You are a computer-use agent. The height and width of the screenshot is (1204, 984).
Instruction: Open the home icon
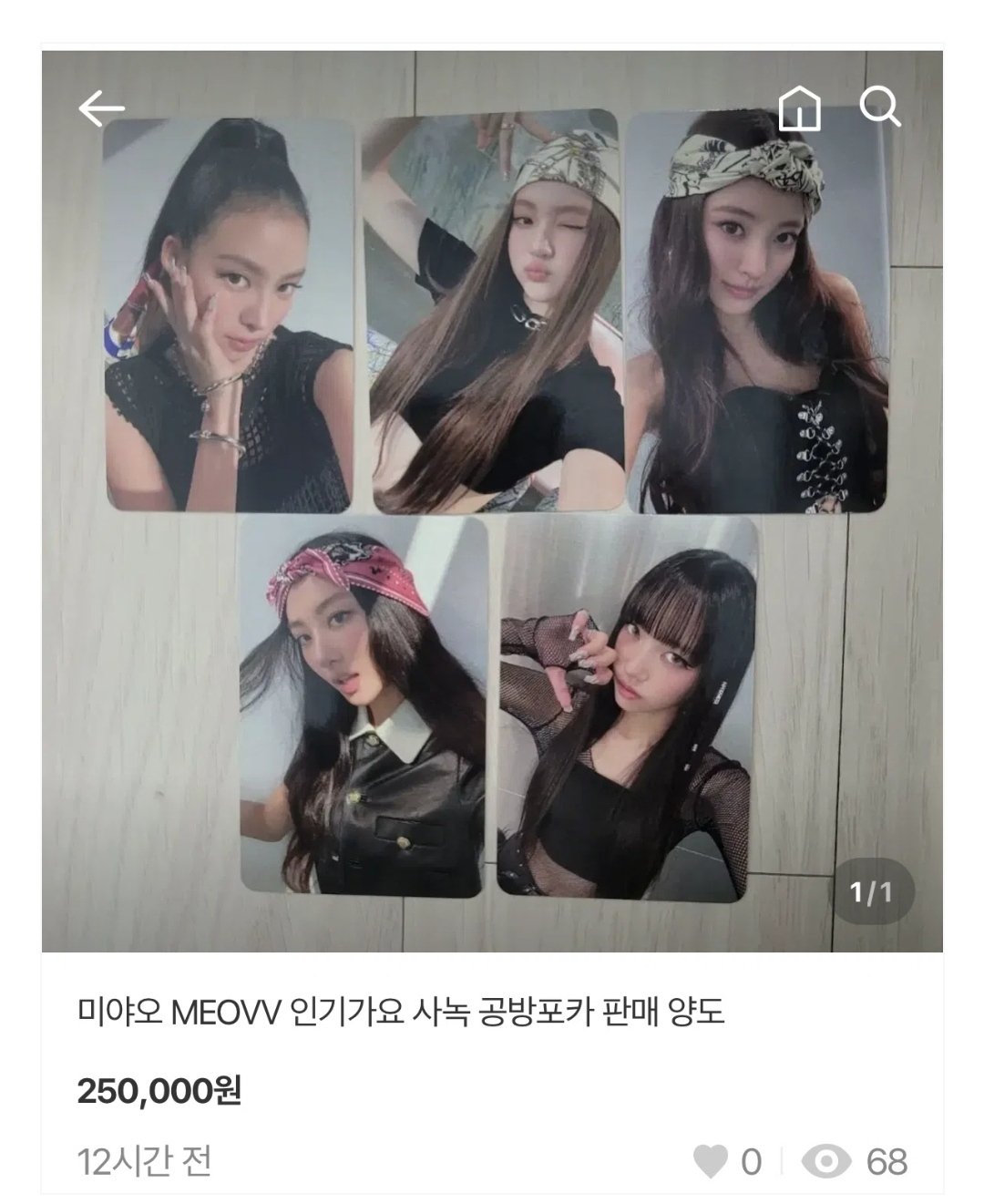pos(799,109)
